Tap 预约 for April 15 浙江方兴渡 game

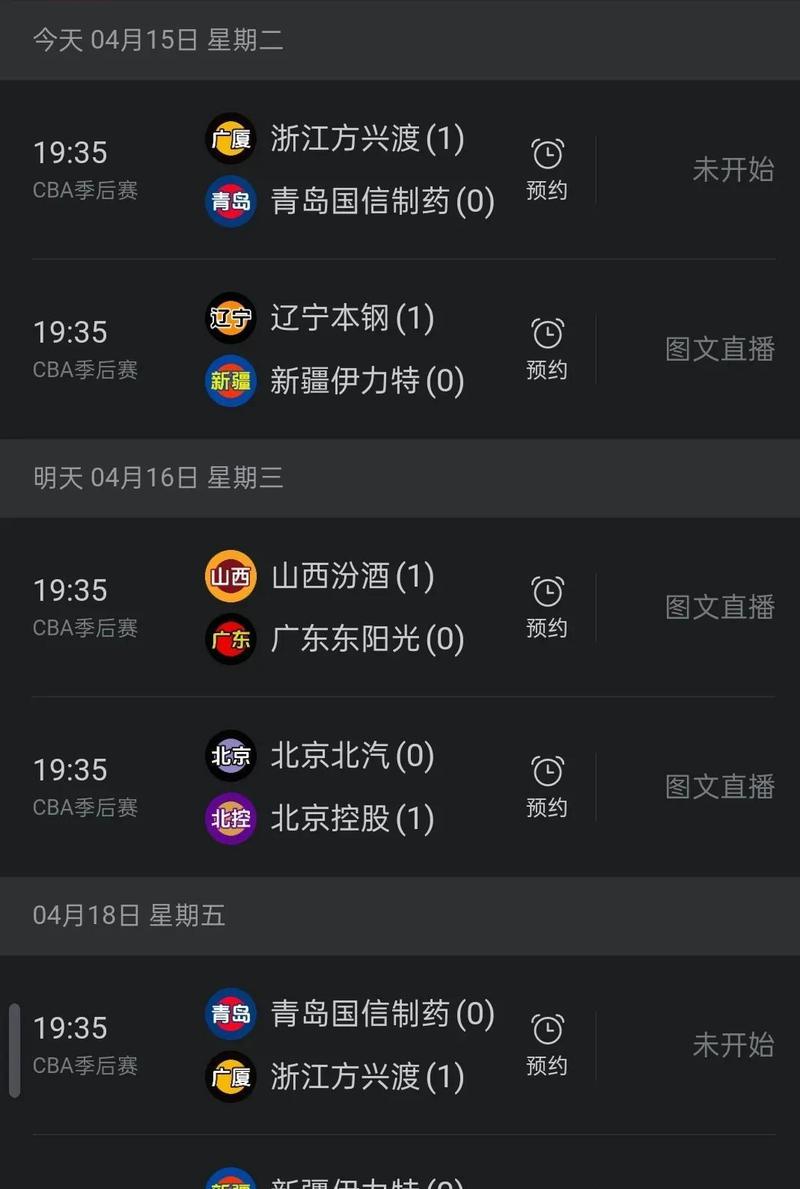pyautogui.click(x=547, y=168)
